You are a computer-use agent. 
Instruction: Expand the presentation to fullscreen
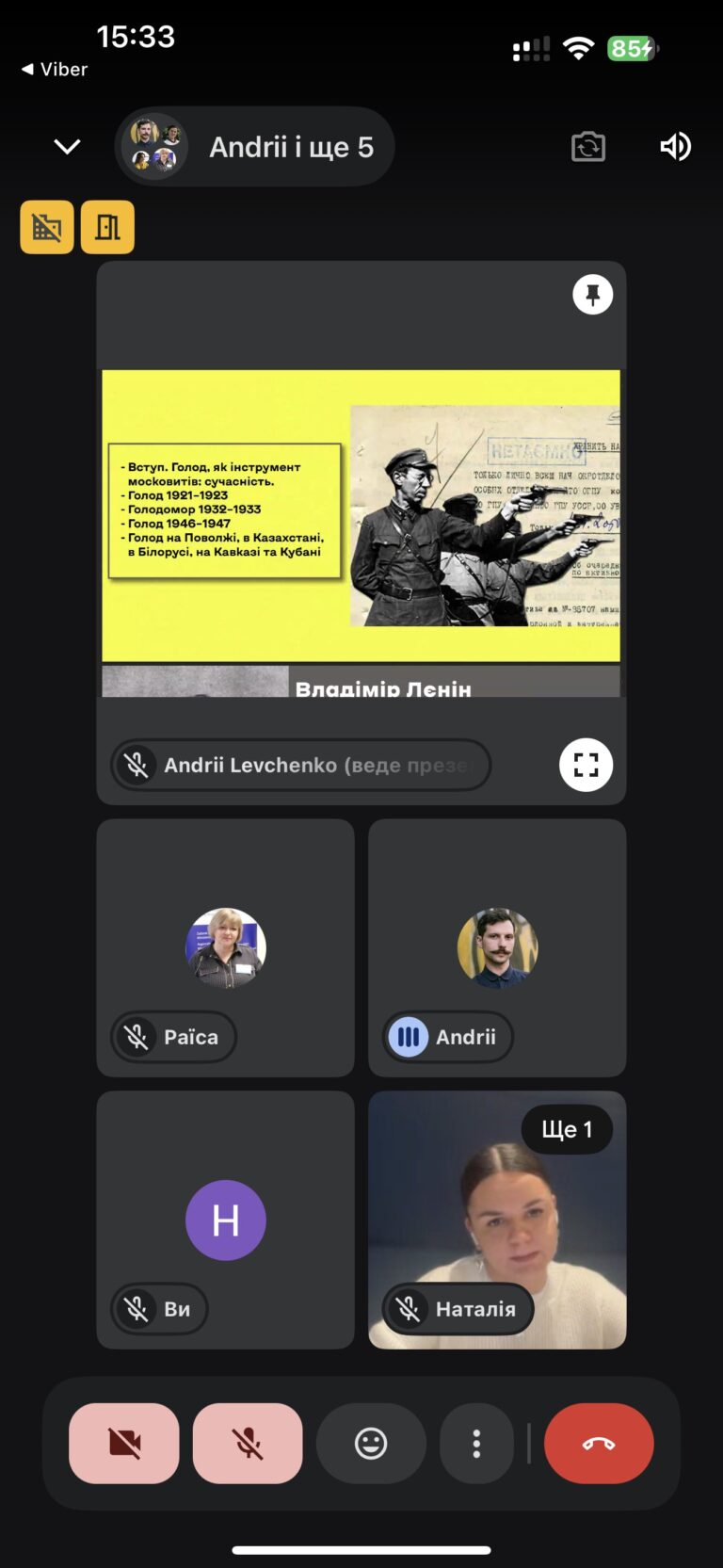coord(586,765)
